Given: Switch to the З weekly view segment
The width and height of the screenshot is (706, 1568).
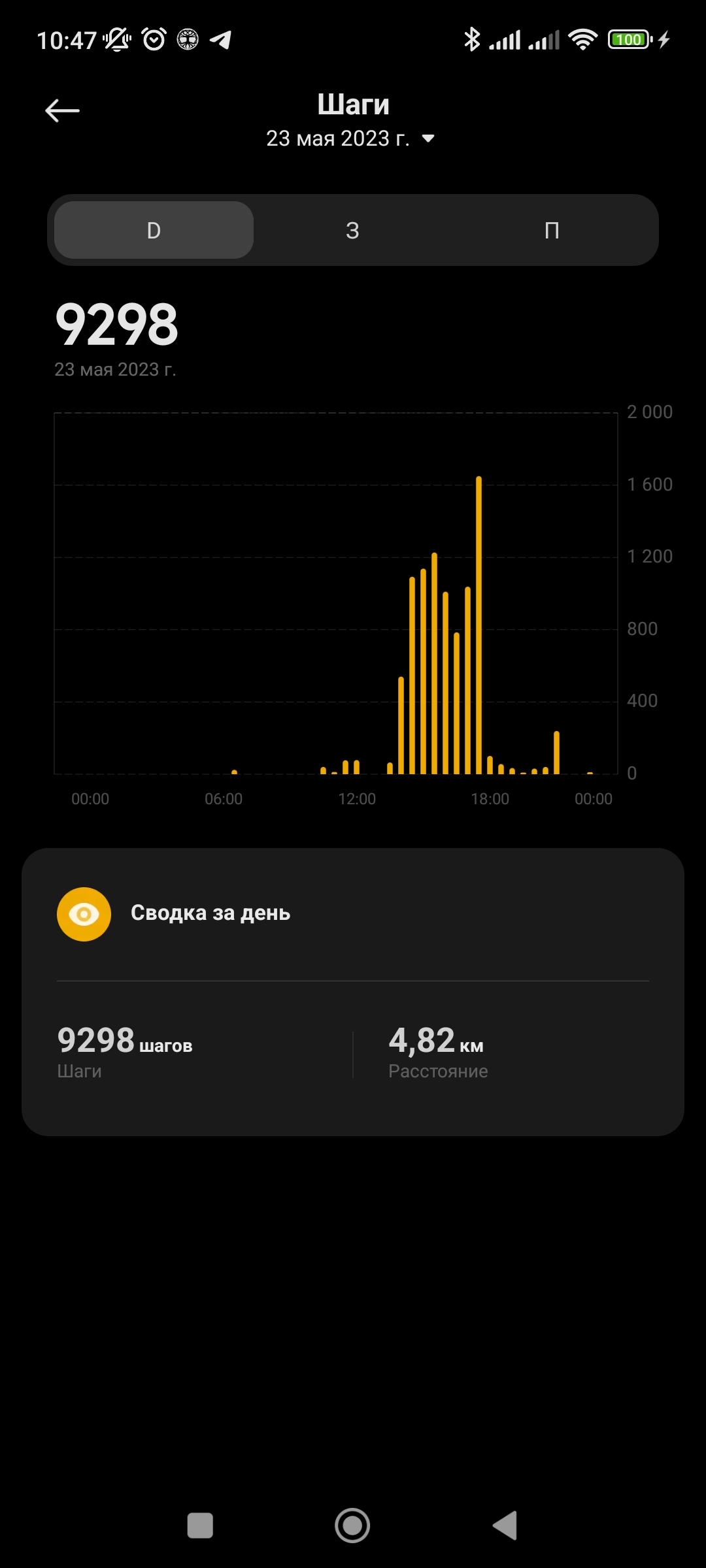Looking at the screenshot, I should pos(353,230).
